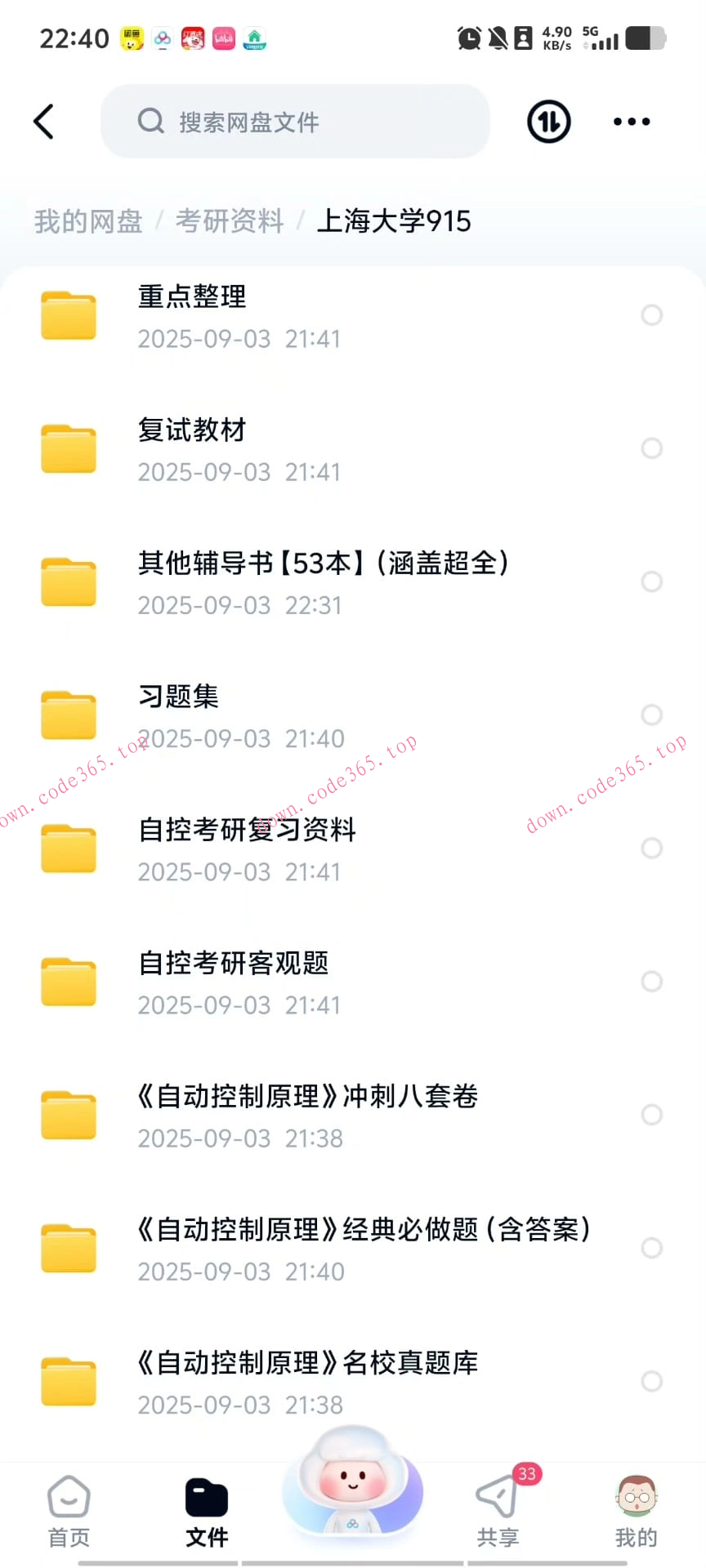Check the circle next to 复试教材
This screenshot has height=1568, width=706.
(652, 449)
